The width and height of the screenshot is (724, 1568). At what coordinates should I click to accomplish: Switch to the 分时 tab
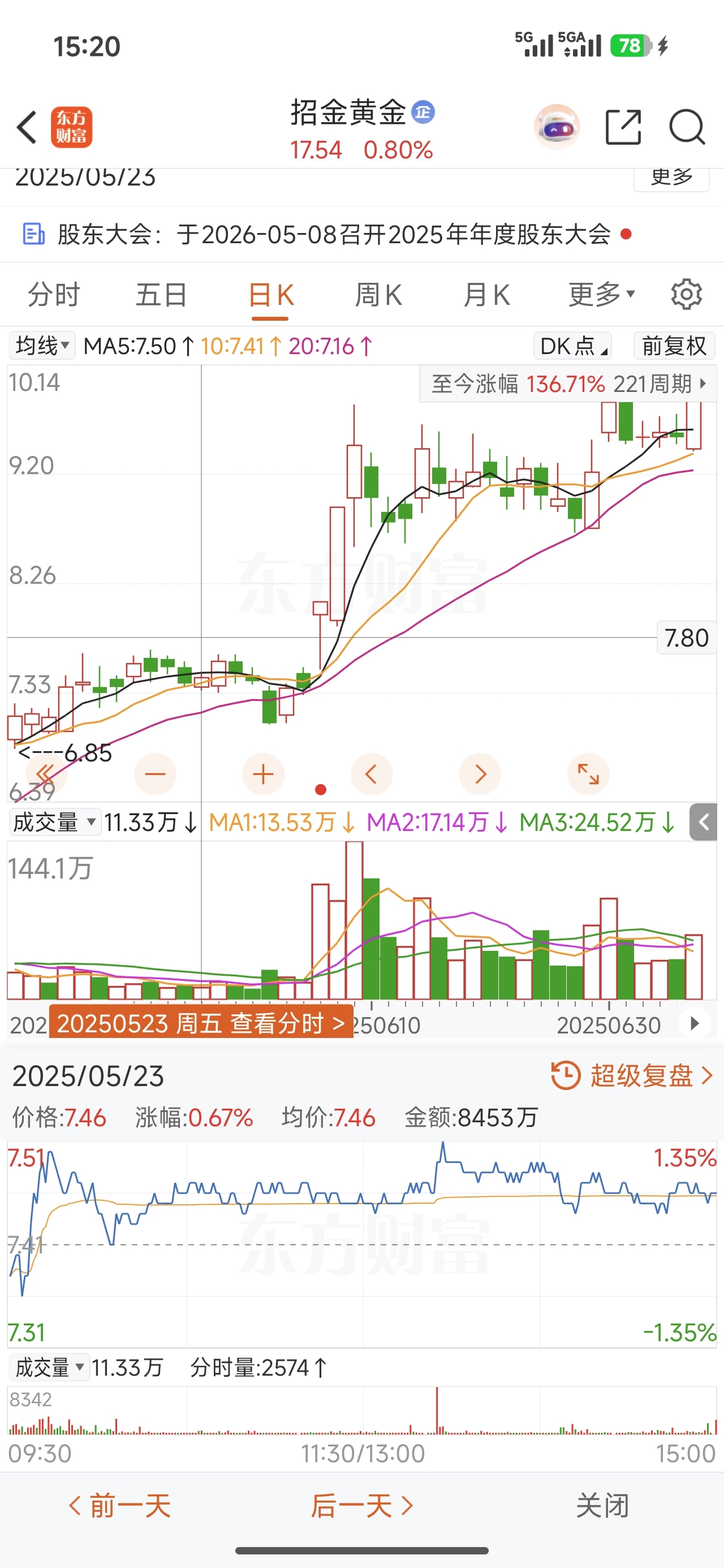(54, 295)
